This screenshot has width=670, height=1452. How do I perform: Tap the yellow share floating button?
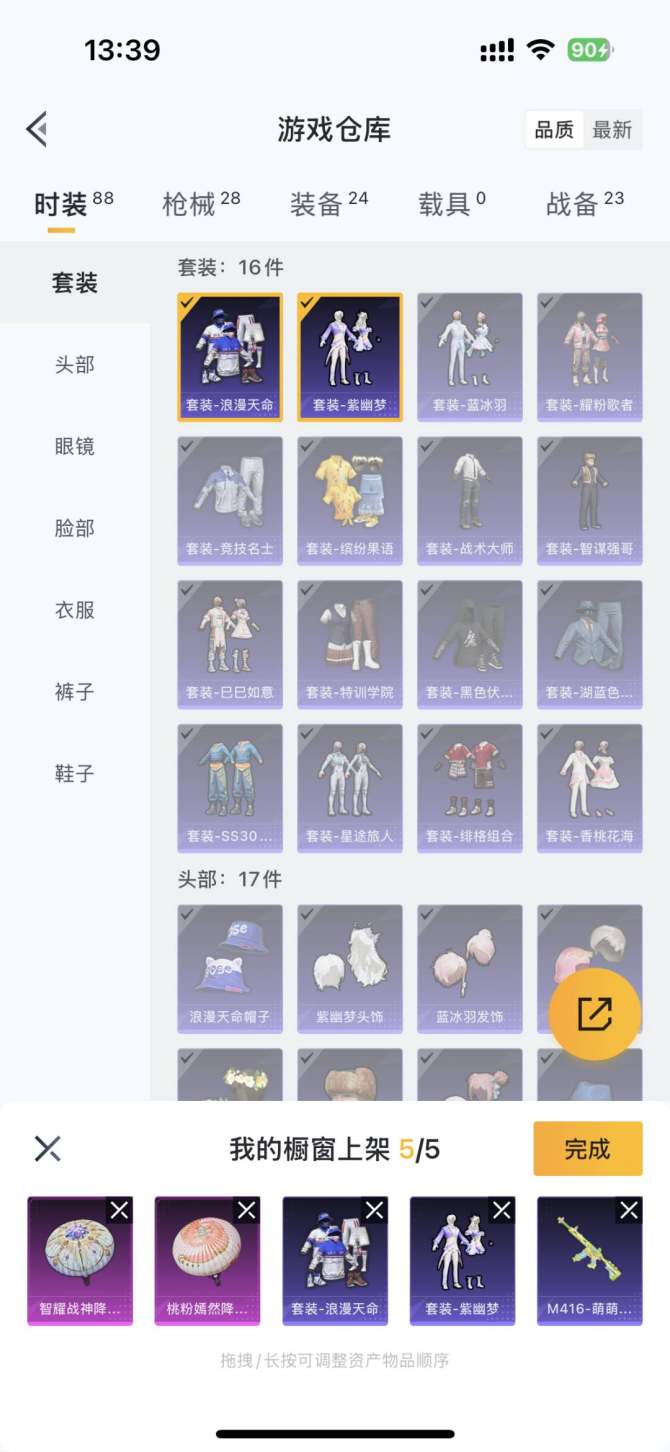coord(594,1014)
